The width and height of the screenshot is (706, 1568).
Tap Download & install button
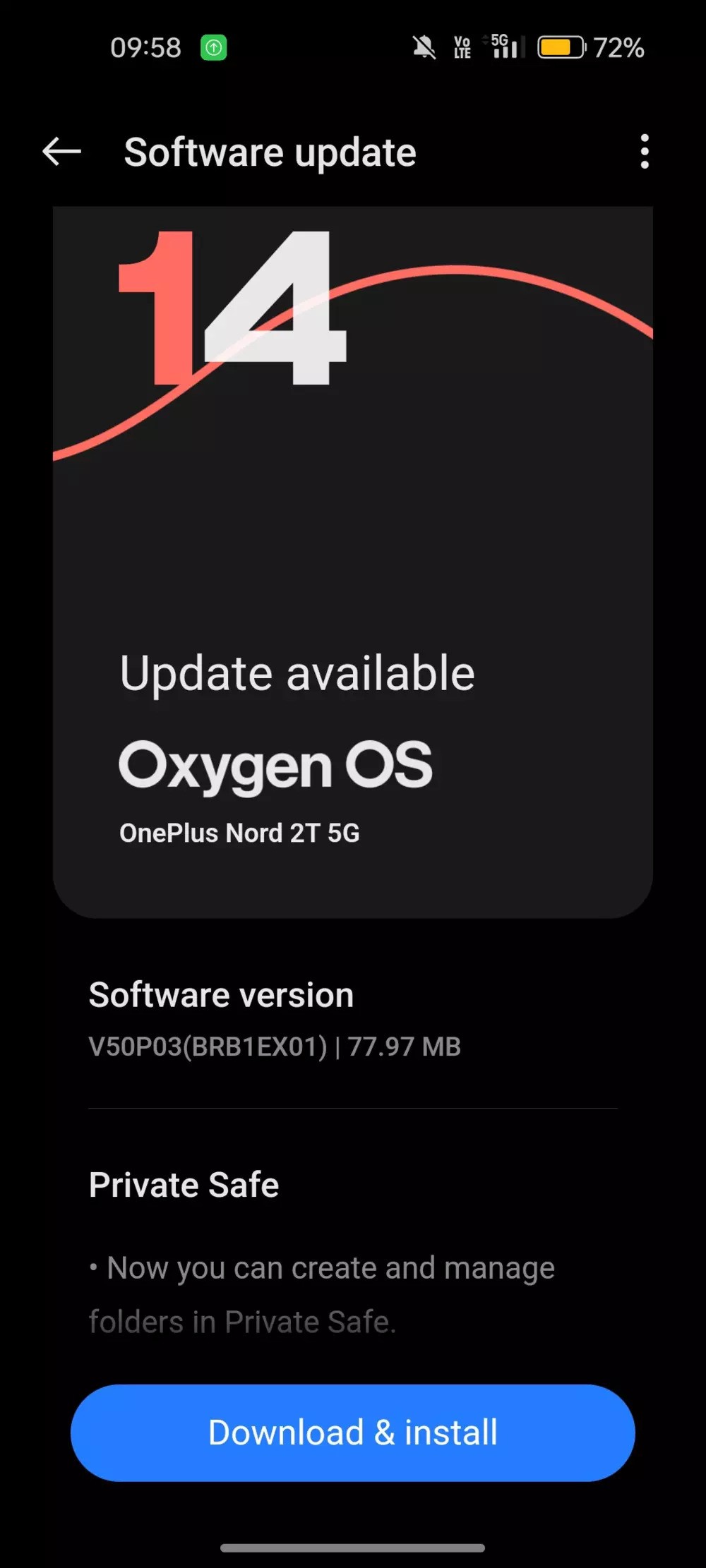[x=353, y=1433]
